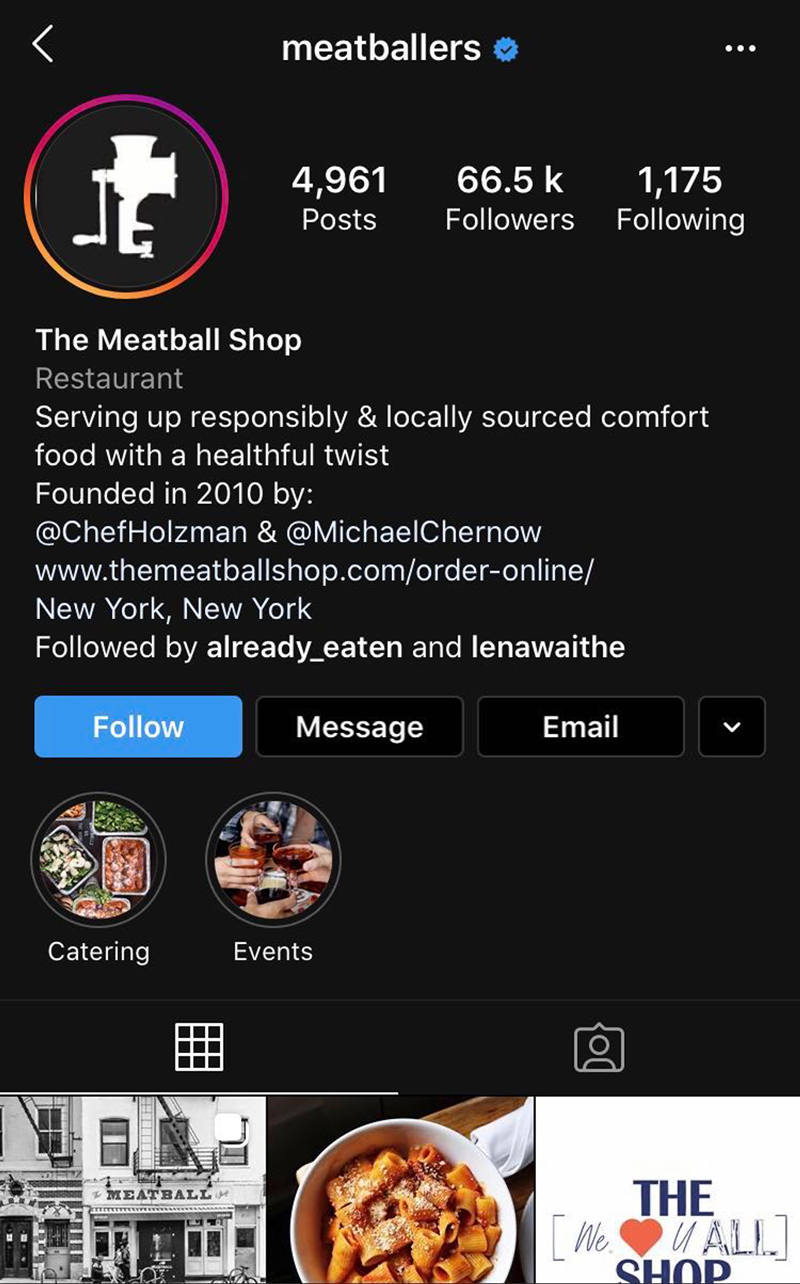Open already_eaten follower profile
Image resolution: width=800 pixels, height=1284 pixels.
tap(303, 647)
